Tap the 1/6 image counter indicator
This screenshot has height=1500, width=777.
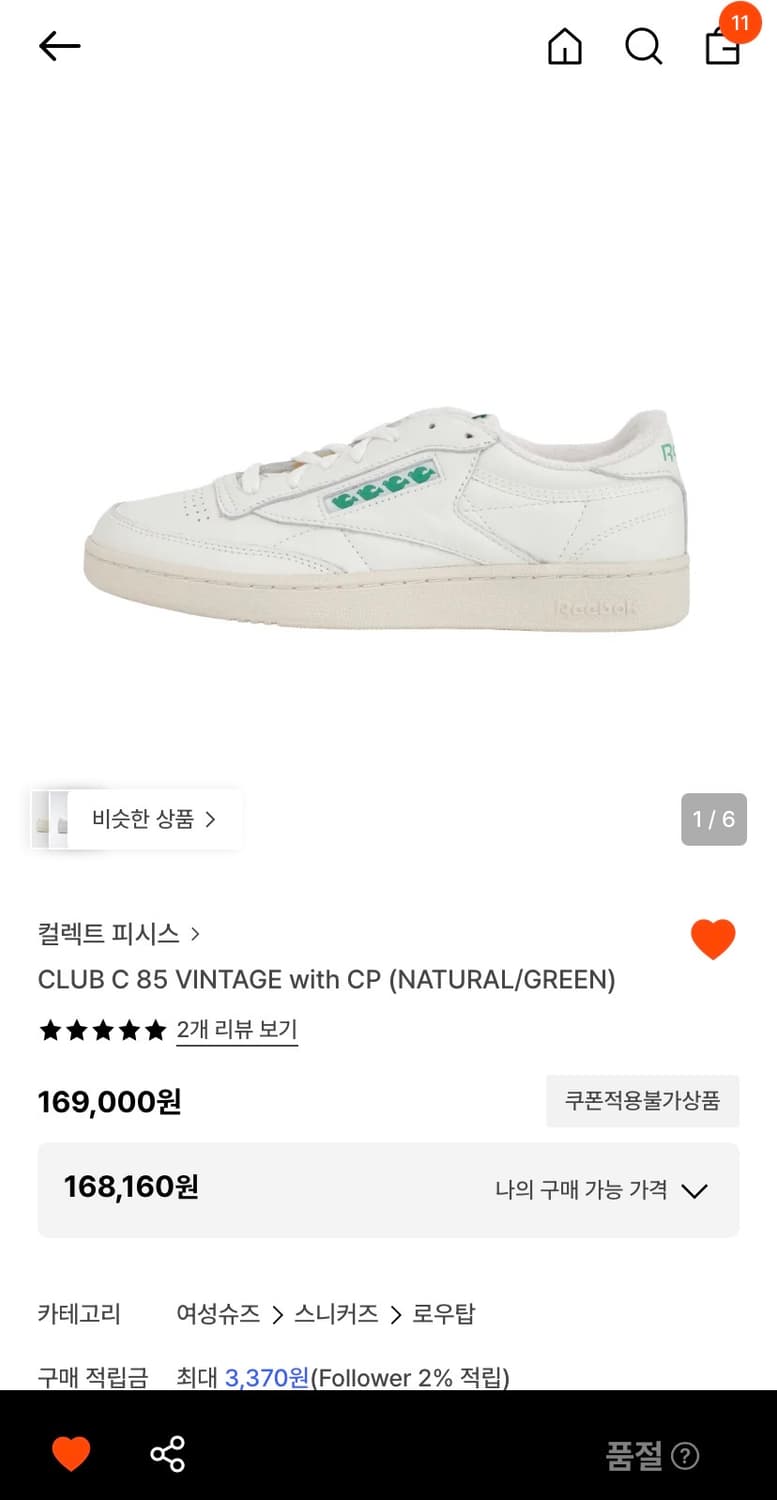click(713, 818)
